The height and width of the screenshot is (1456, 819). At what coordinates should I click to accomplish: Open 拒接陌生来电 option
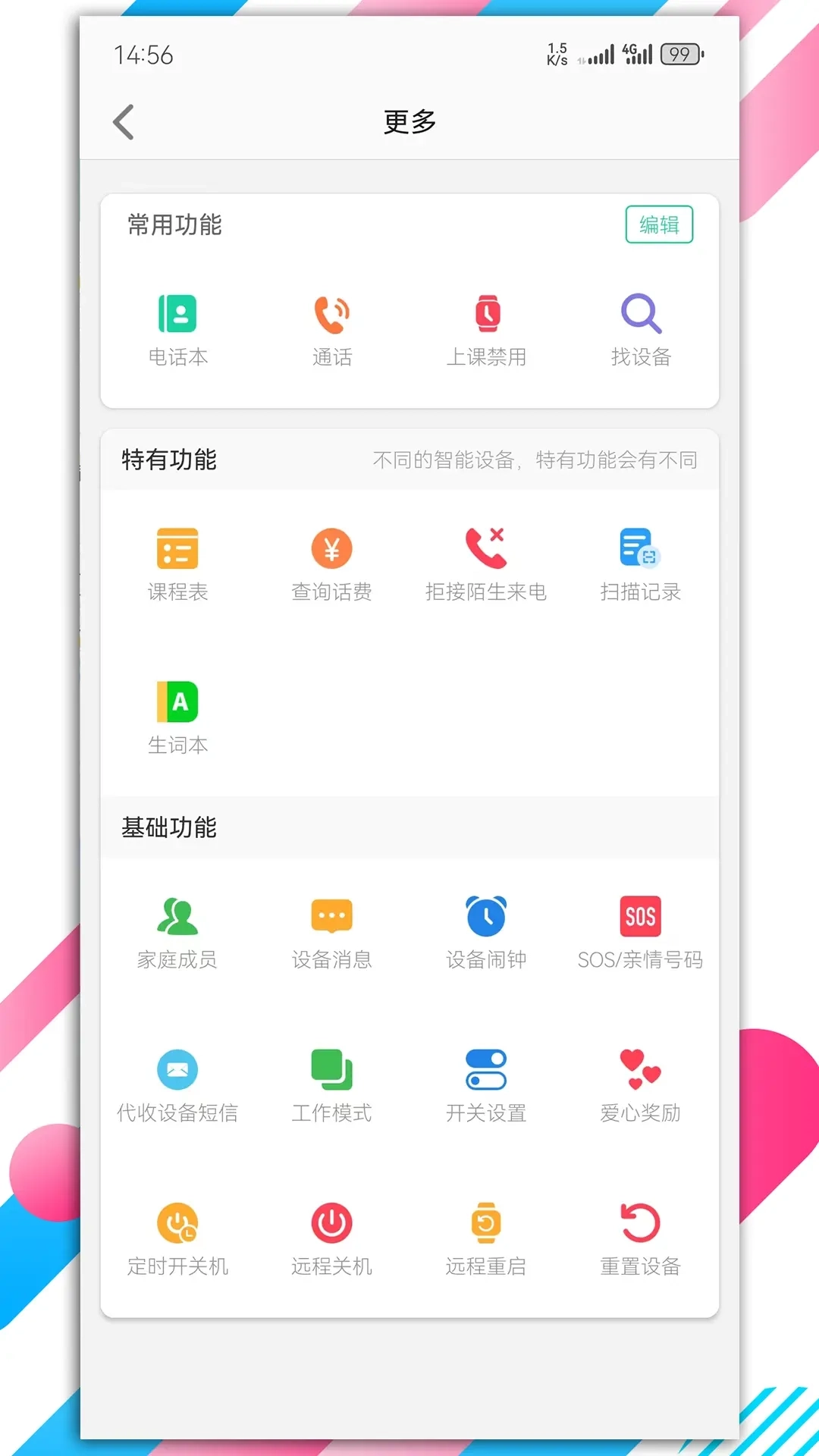click(x=486, y=565)
